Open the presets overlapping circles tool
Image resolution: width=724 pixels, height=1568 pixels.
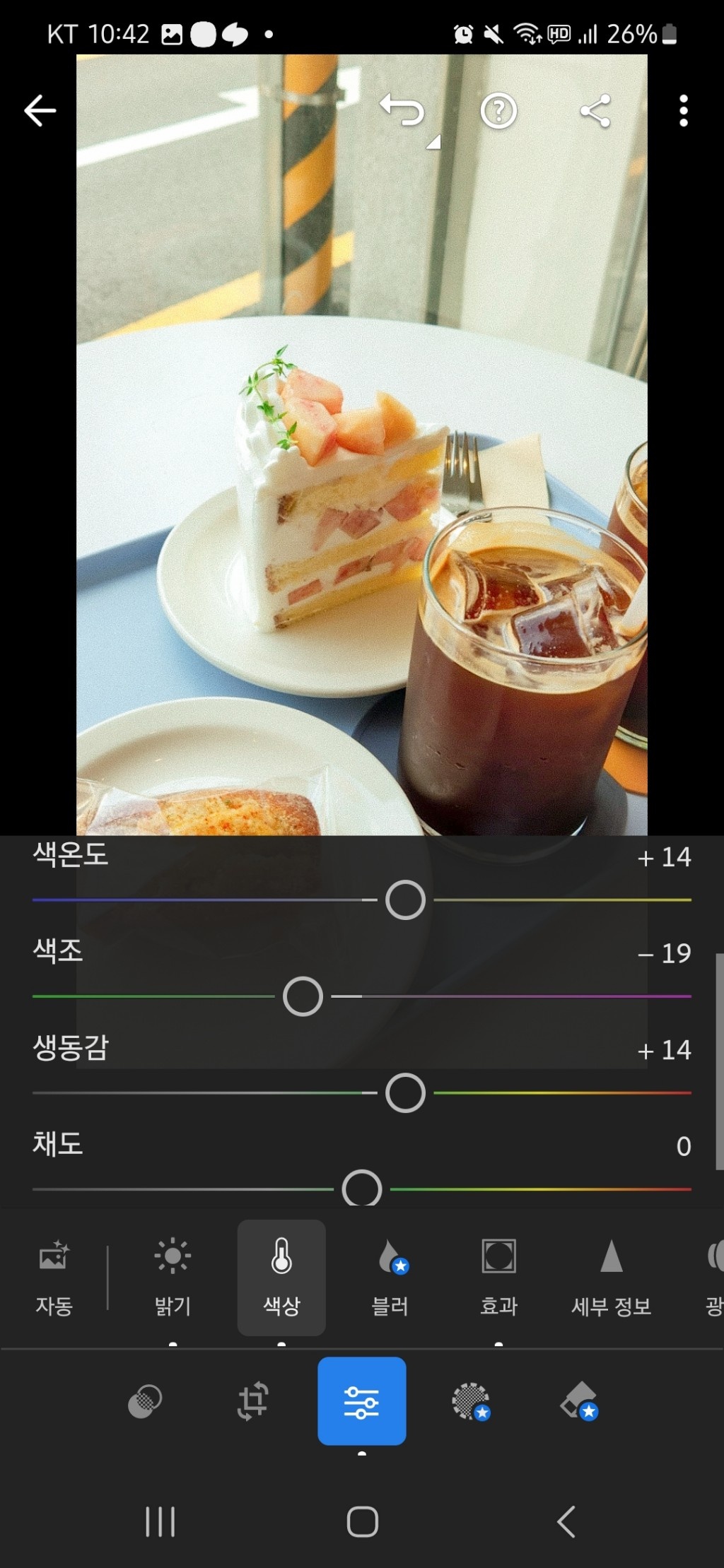coord(145,1401)
